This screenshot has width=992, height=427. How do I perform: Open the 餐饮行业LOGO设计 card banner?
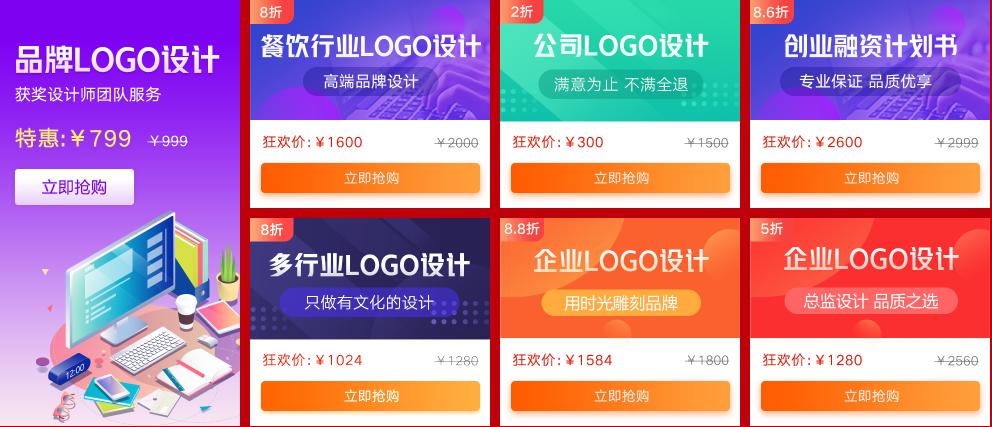(370, 60)
